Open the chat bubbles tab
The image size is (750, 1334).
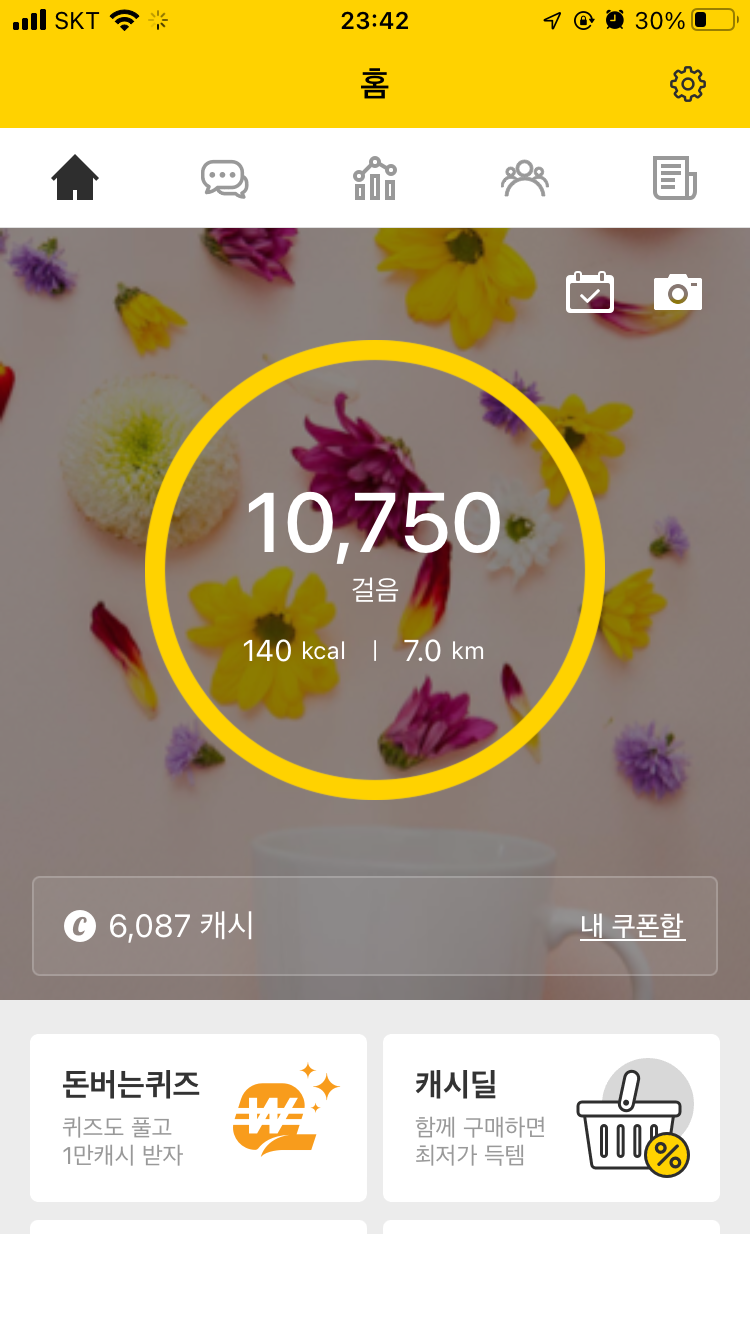(x=225, y=178)
